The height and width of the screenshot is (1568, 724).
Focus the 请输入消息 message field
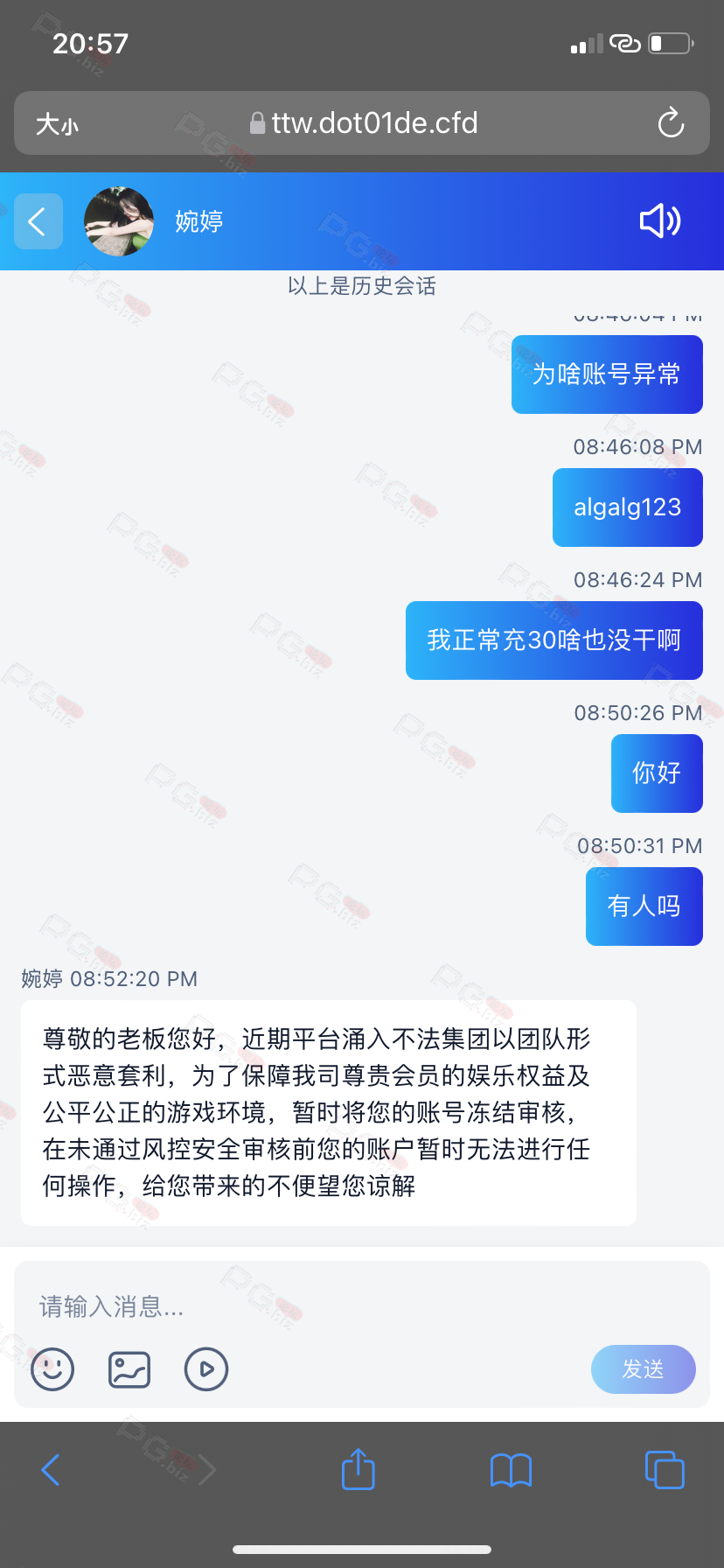tap(350, 1306)
